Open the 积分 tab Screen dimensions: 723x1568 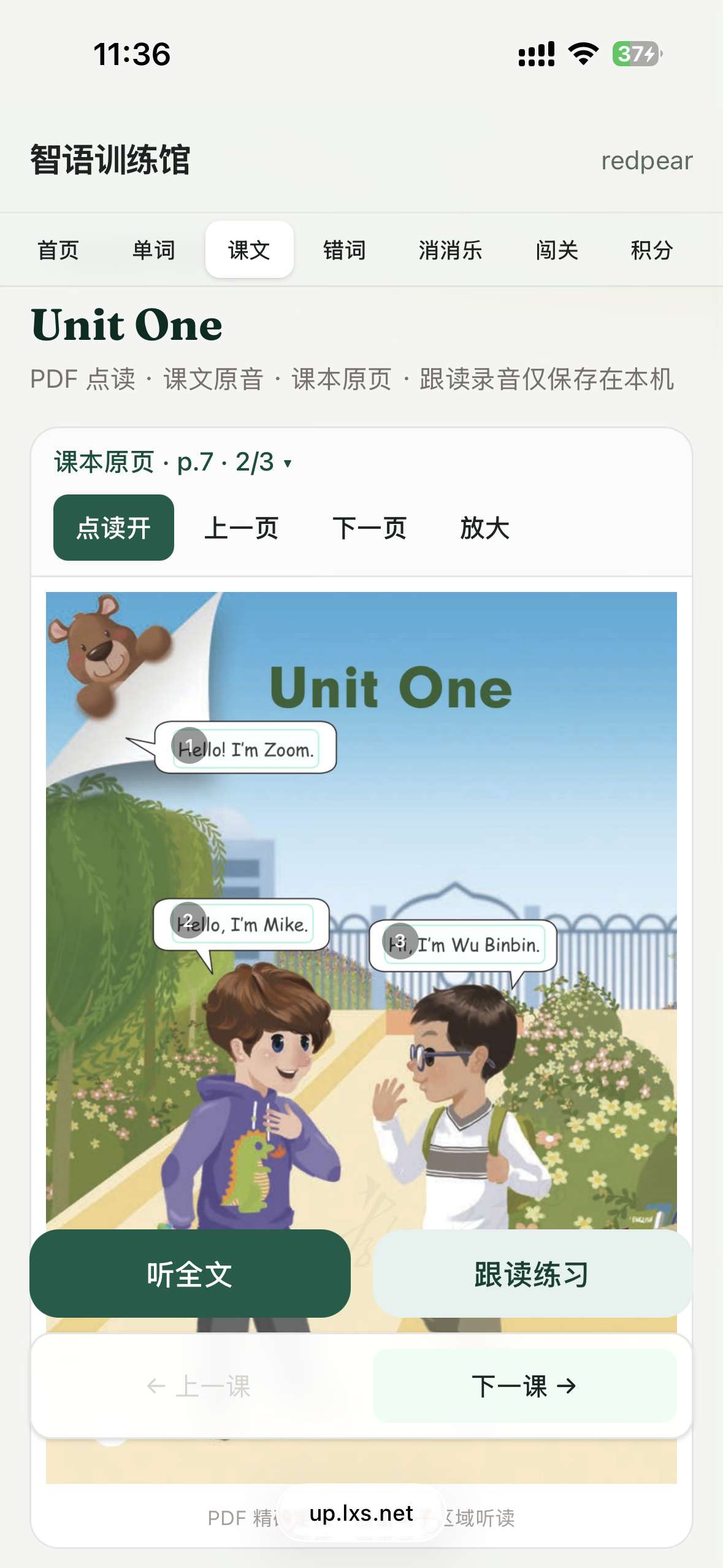[652, 250]
